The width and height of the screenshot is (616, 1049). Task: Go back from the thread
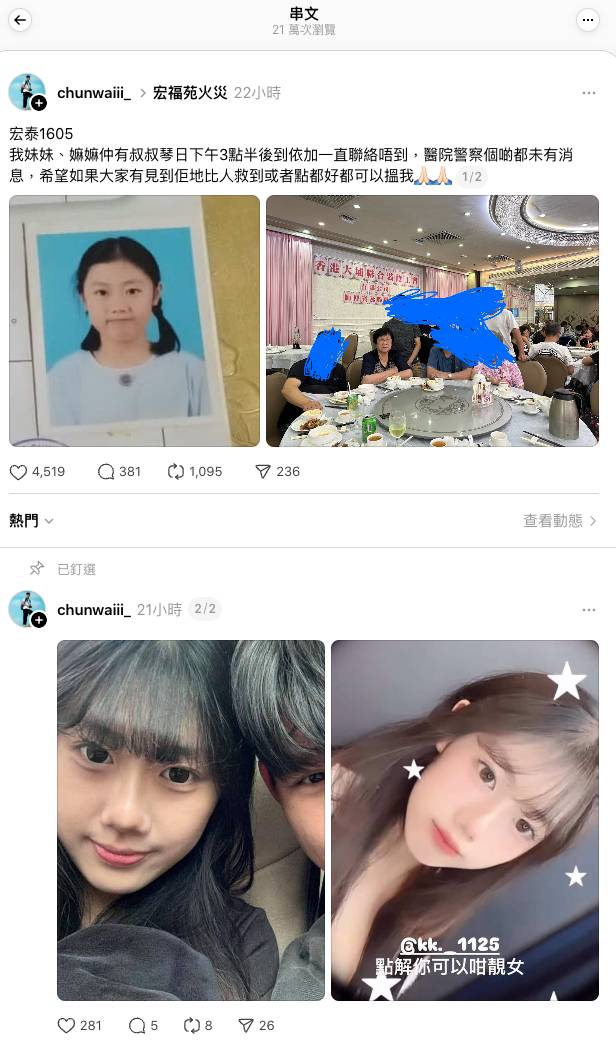[x=20, y=20]
